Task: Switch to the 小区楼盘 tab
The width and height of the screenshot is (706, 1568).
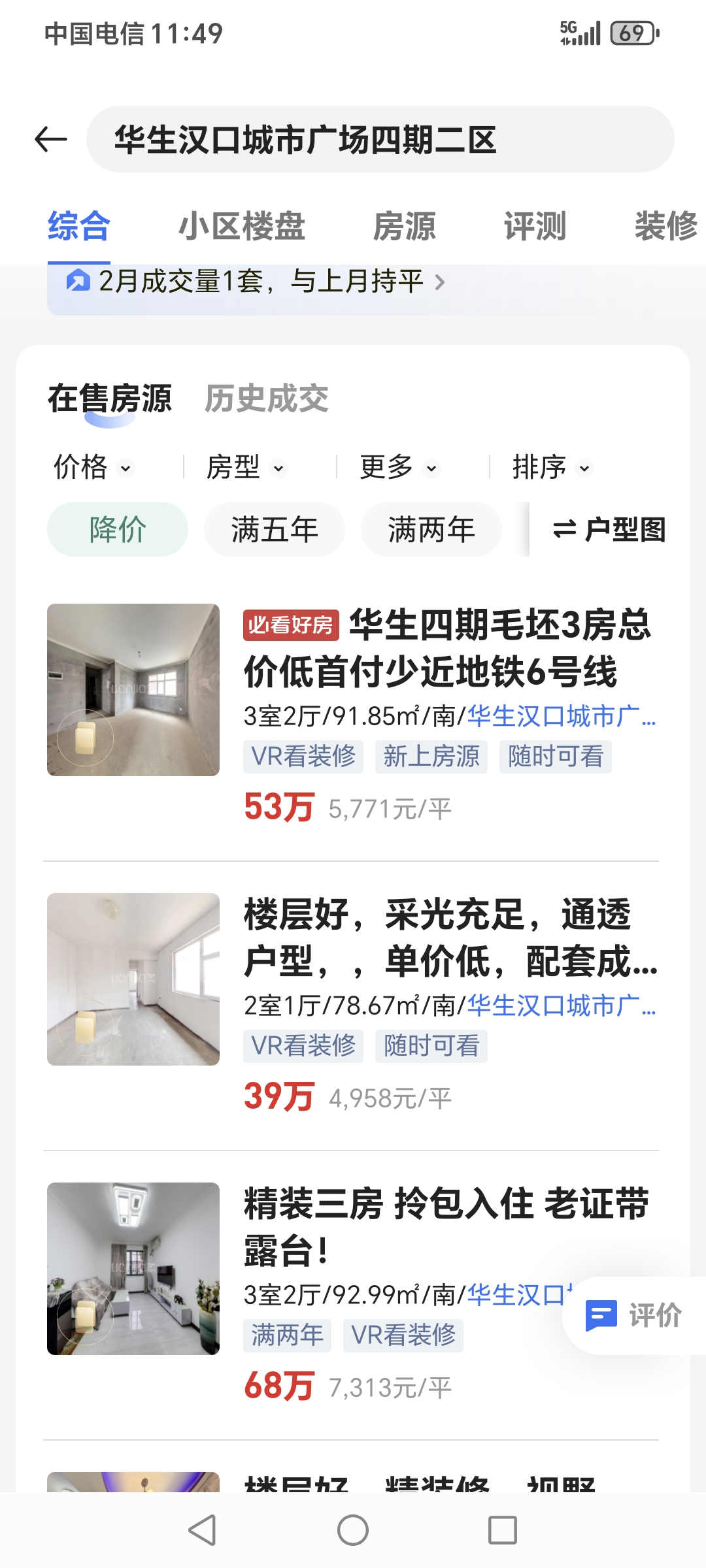Action: pyautogui.click(x=242, y=227)
